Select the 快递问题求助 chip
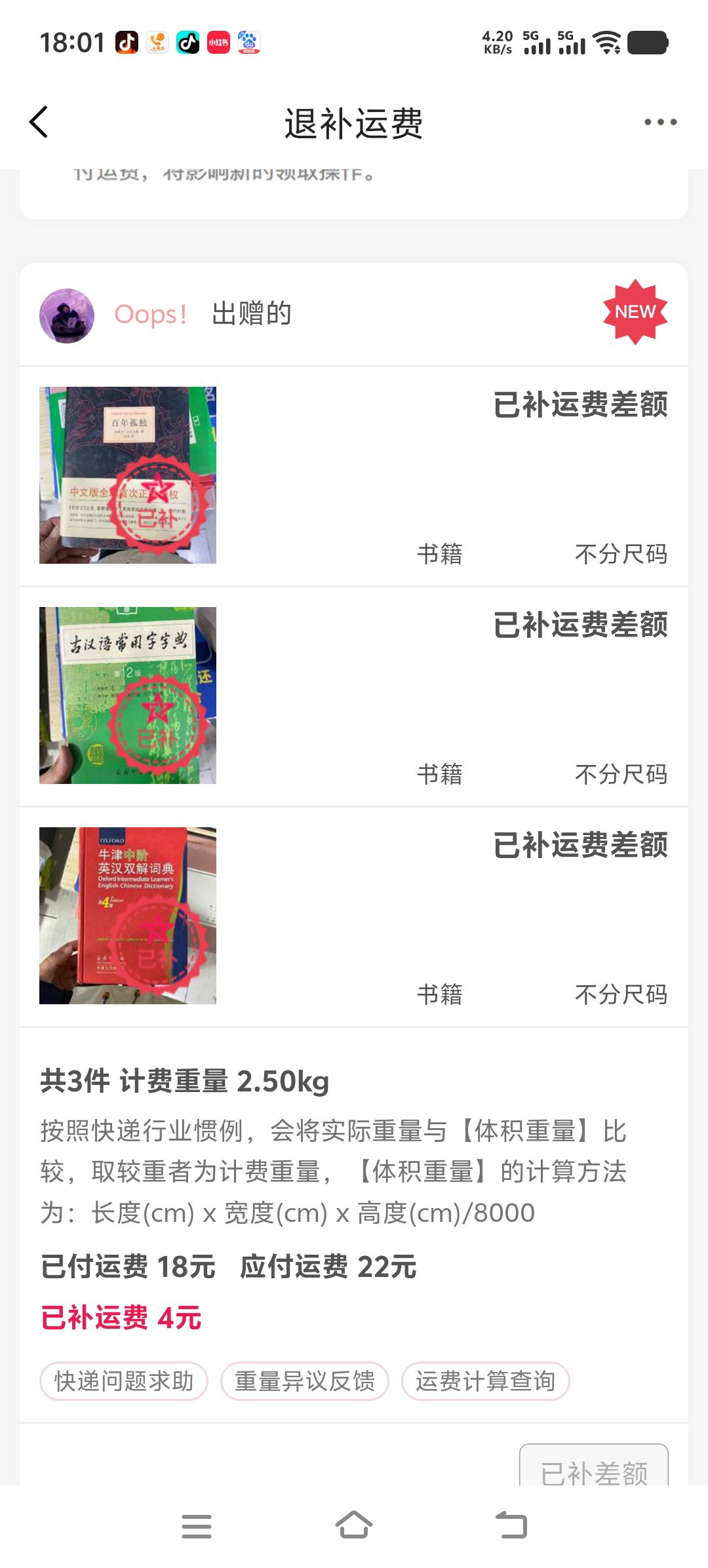This screenshot has width=708, height=1568. 124,1381
